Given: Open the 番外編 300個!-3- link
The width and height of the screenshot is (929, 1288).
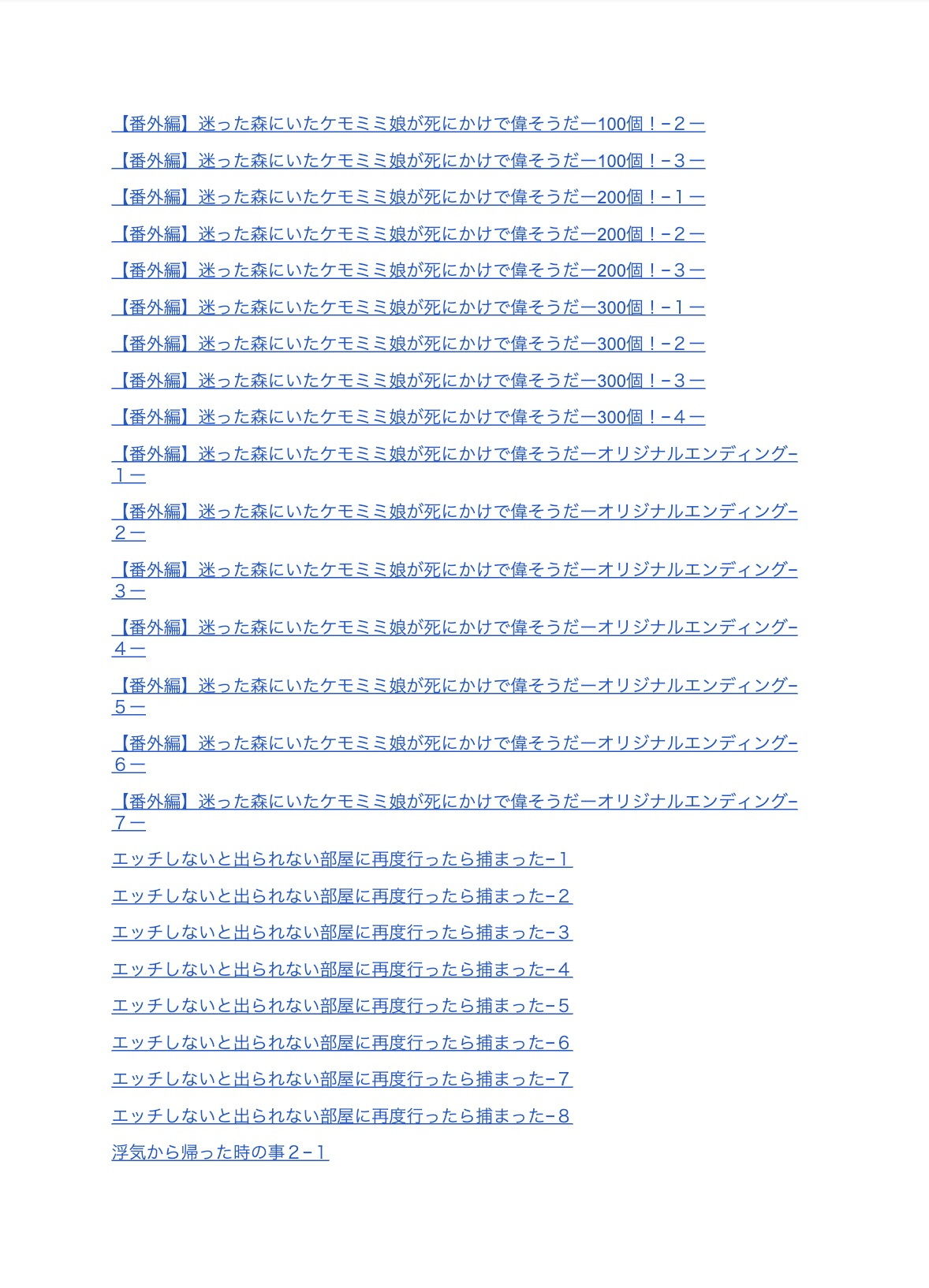Looking at the screenshot, I should click(x=409, y=381).
